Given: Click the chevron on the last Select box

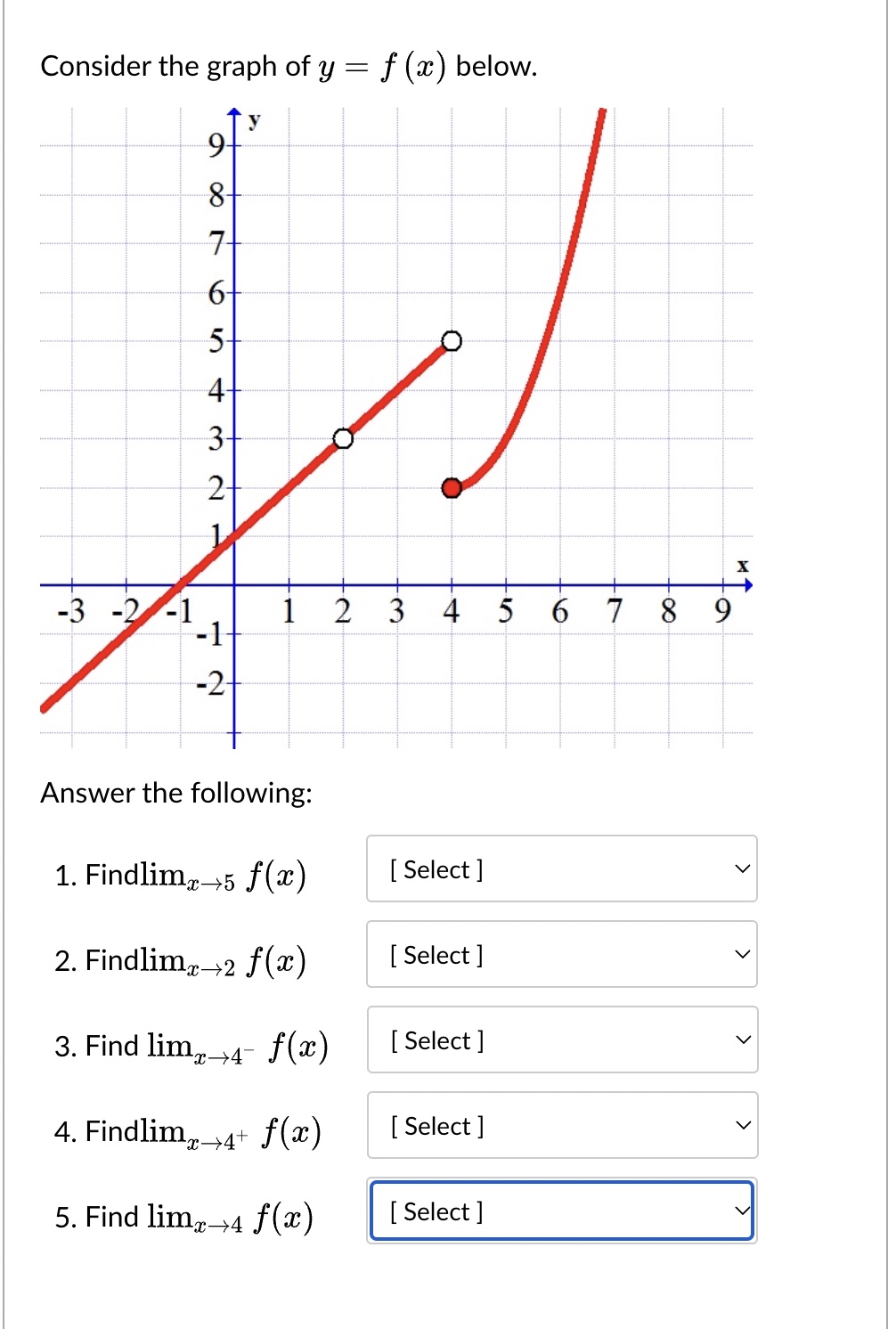Looking at the screenshot, I should coord(742,1211).
